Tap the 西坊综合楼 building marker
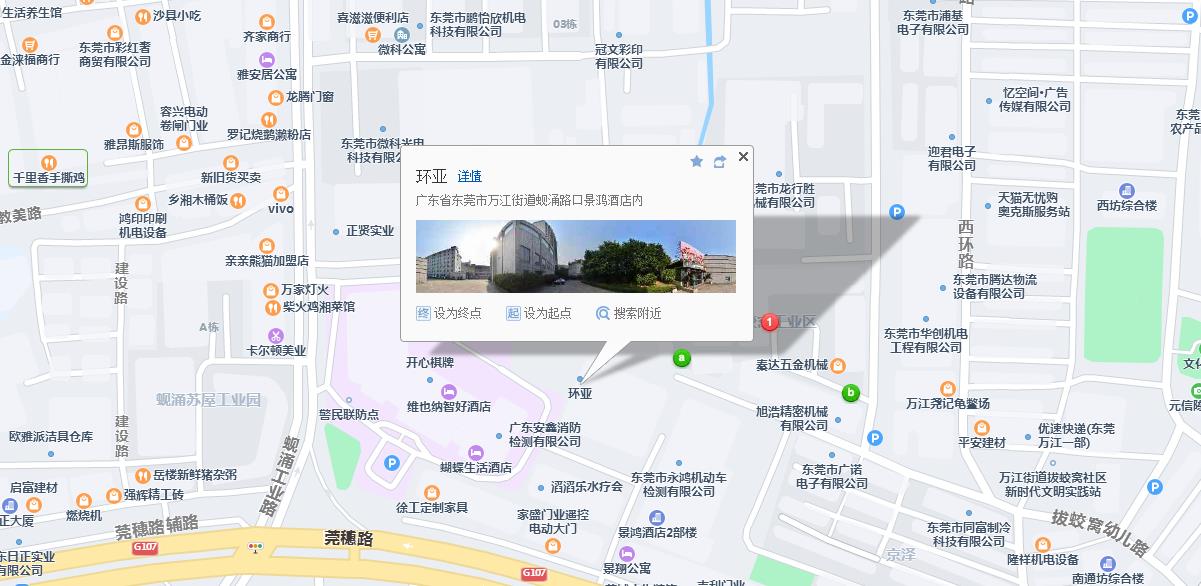 (1127, 190)
